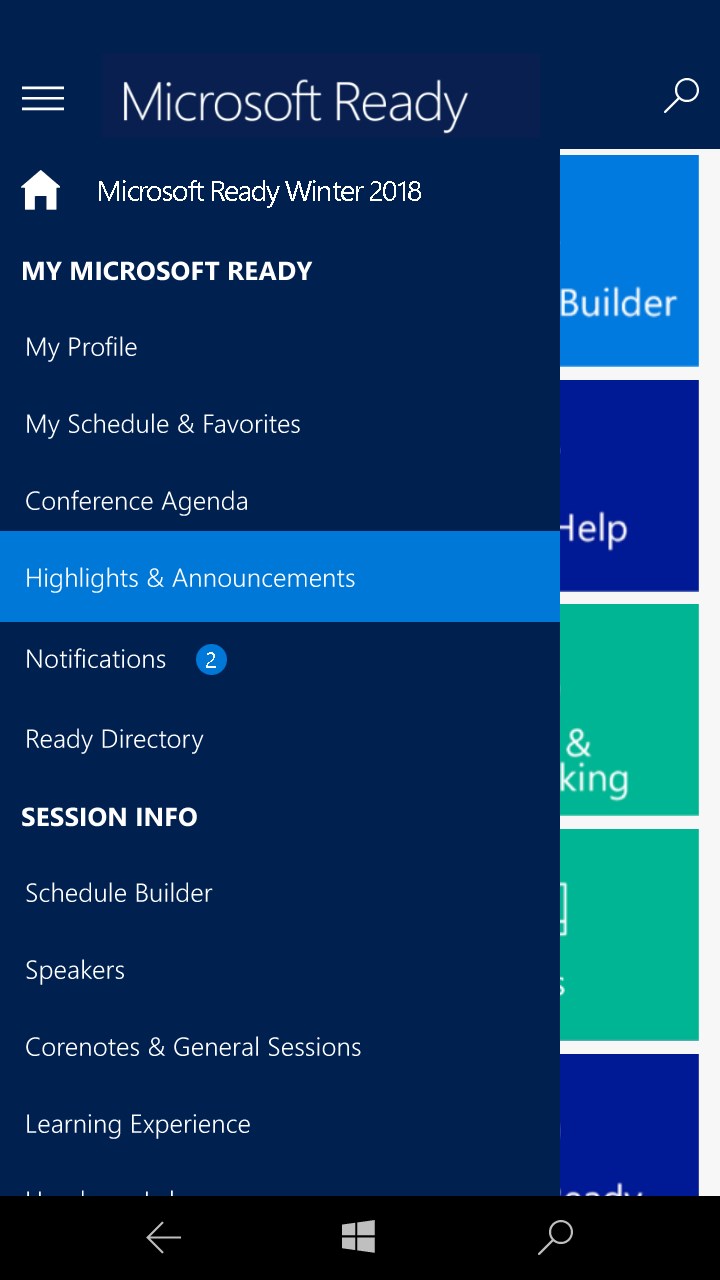Viewport: 720px width, 1280px height.
Task: Go to Microsoft Ready Winter 2018 home
Action: 258,191
